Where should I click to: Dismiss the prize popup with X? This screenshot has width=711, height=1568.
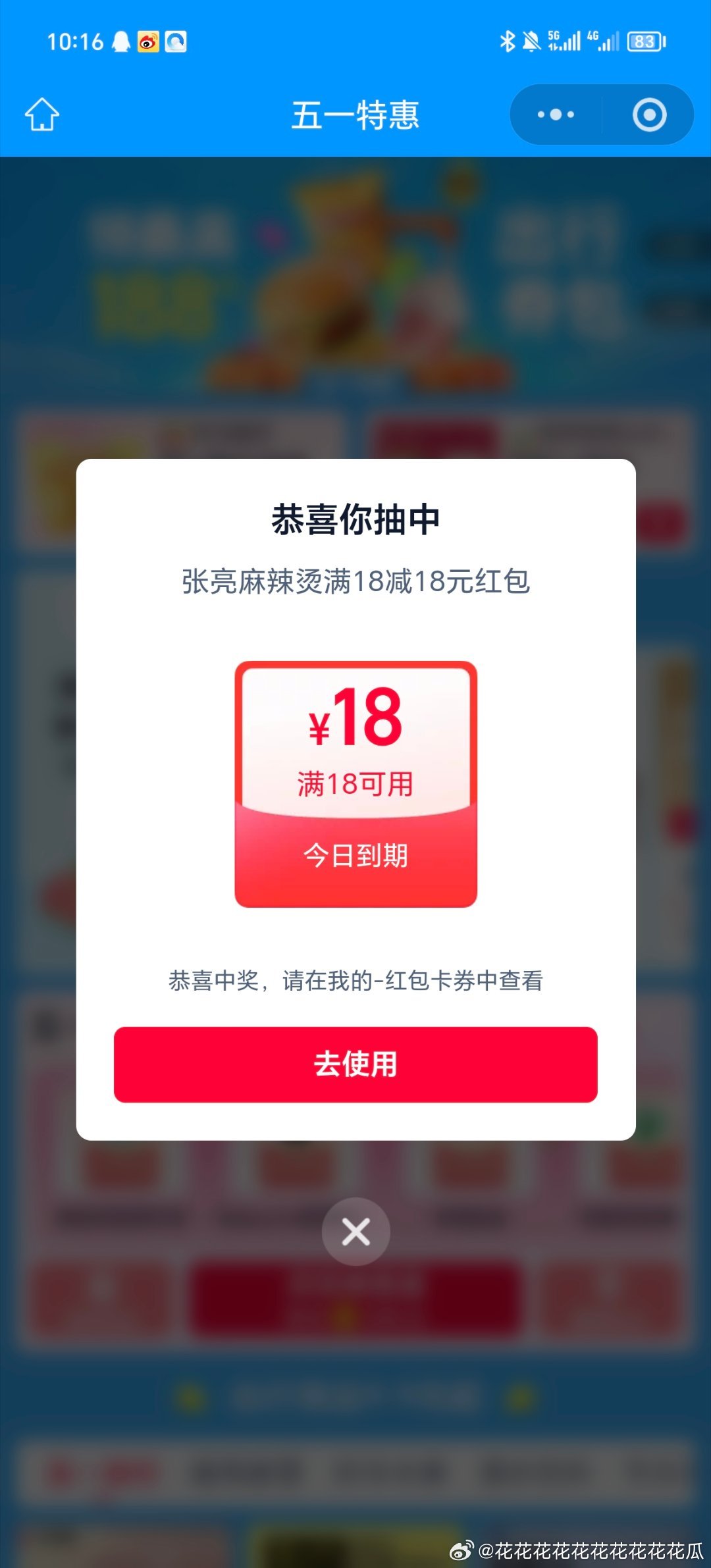(x=355, y=1232)
